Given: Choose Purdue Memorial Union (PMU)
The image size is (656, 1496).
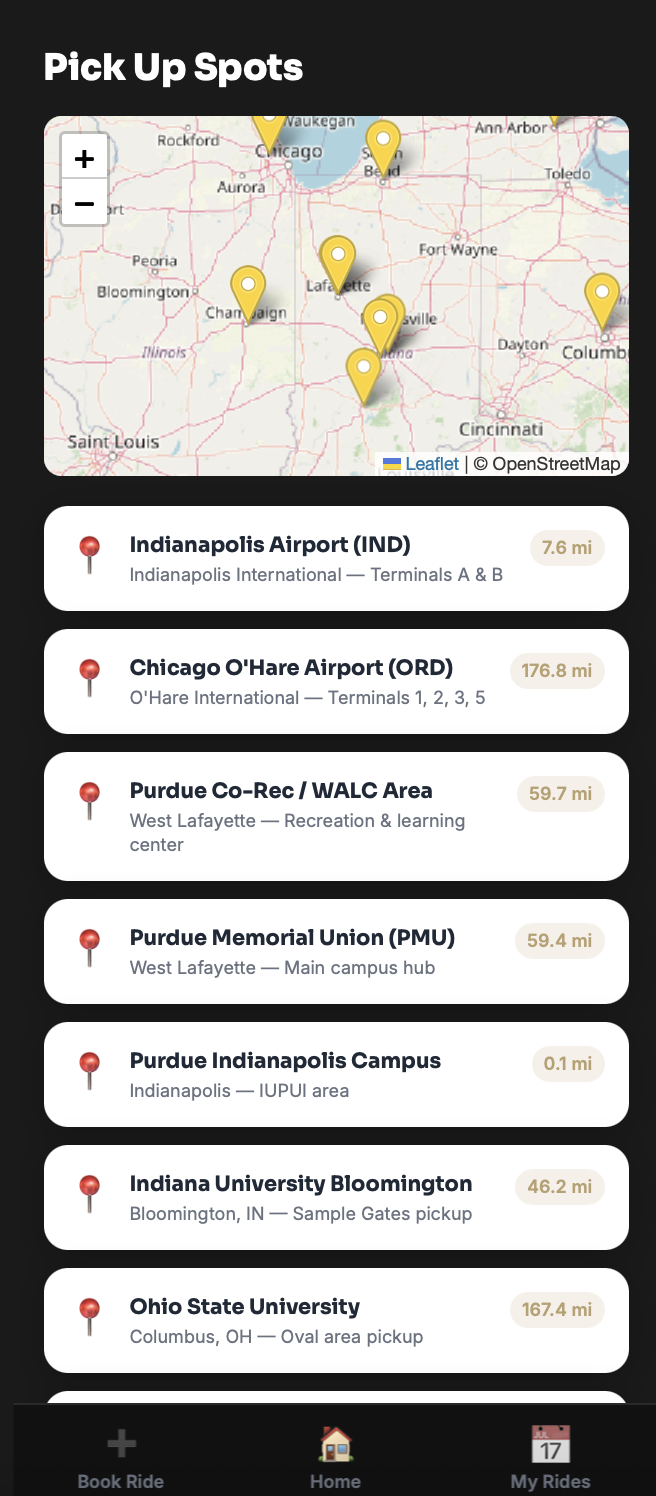Looking at the screenshot, I should point(336,951).
